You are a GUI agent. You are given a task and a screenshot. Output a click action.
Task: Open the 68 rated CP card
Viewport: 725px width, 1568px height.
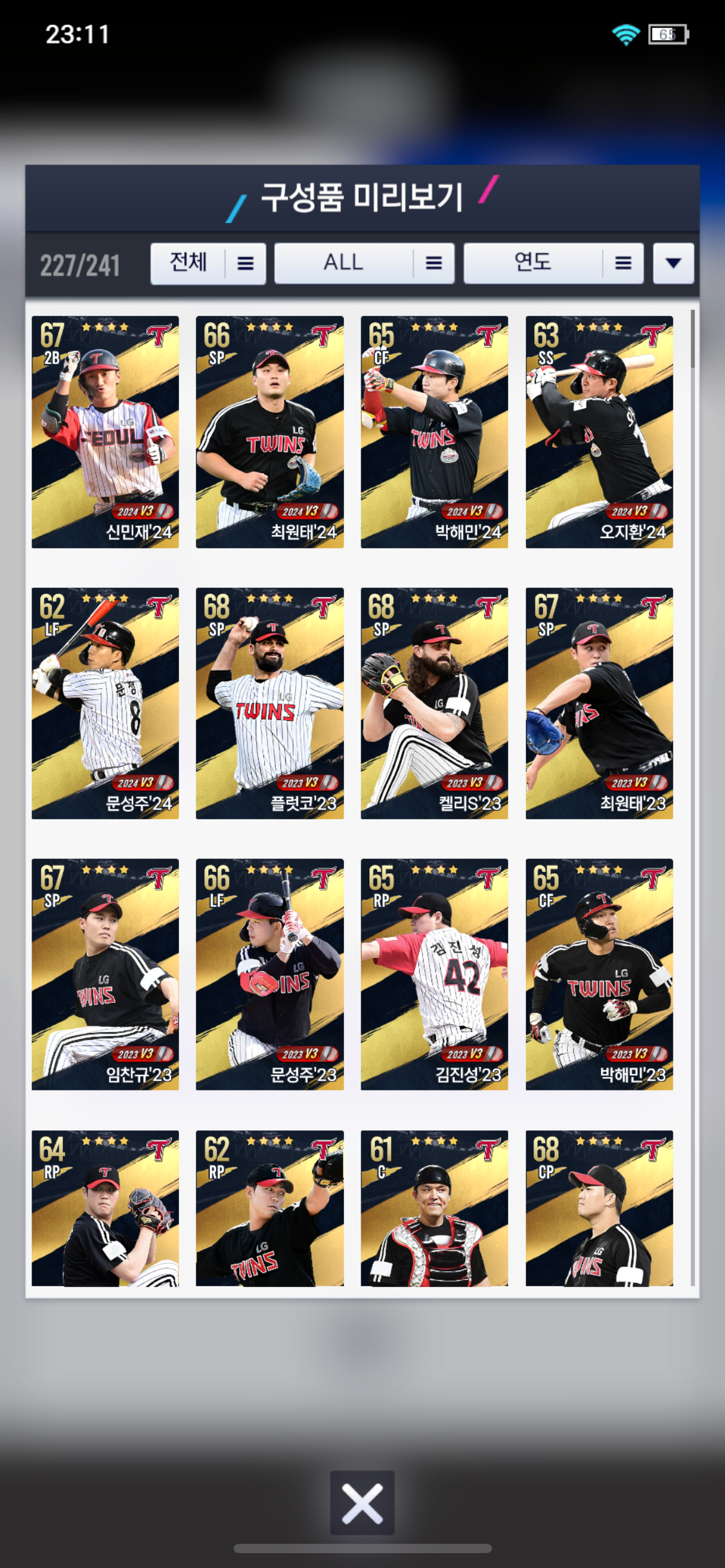[x=599, y=1208]
